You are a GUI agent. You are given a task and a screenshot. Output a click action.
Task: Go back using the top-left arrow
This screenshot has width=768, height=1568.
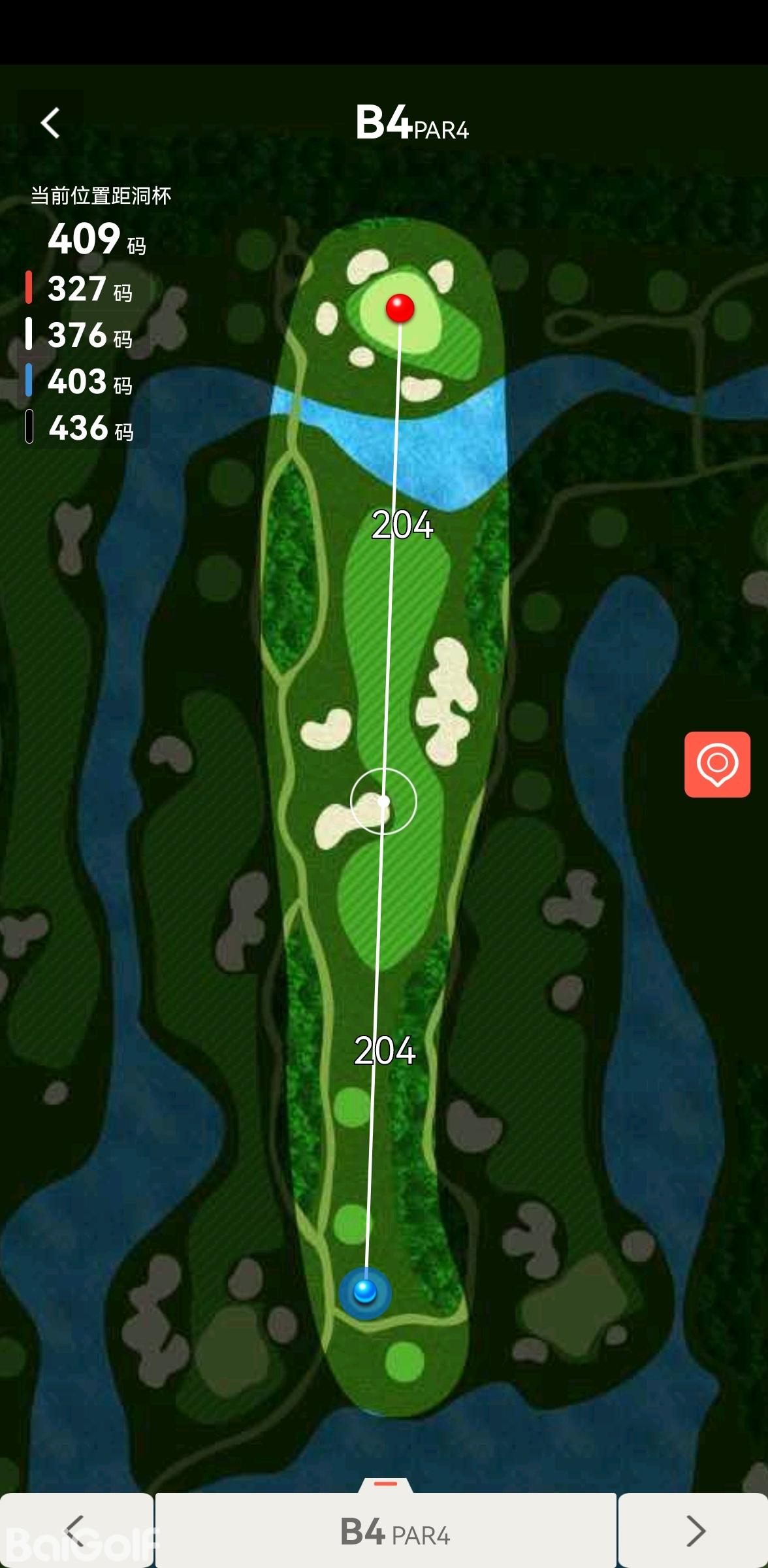50,123
